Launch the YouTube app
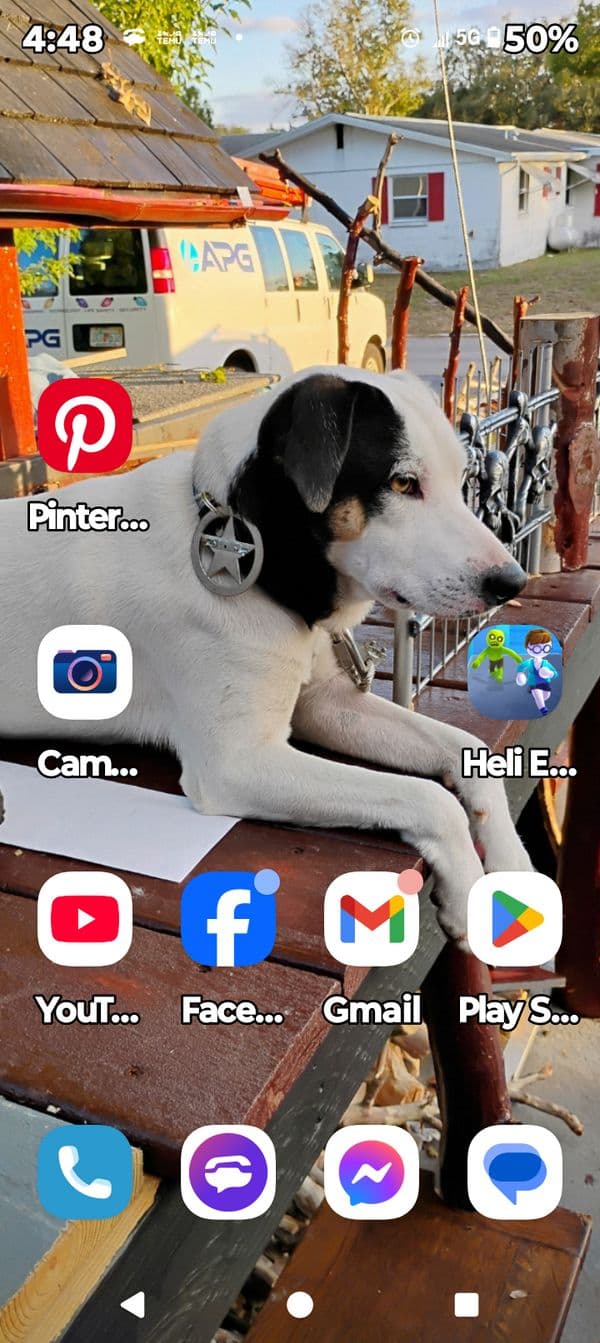The width and height of the screenshot is (600, 1343). click(x=85, y=919)
